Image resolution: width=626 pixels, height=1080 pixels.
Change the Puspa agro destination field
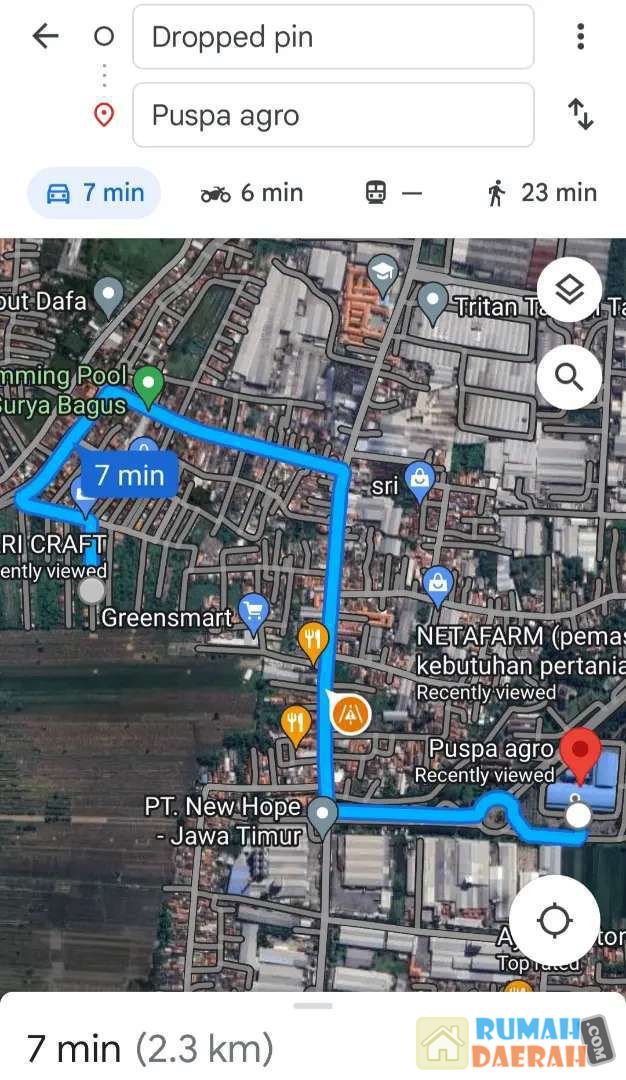[x=333, y=115]
